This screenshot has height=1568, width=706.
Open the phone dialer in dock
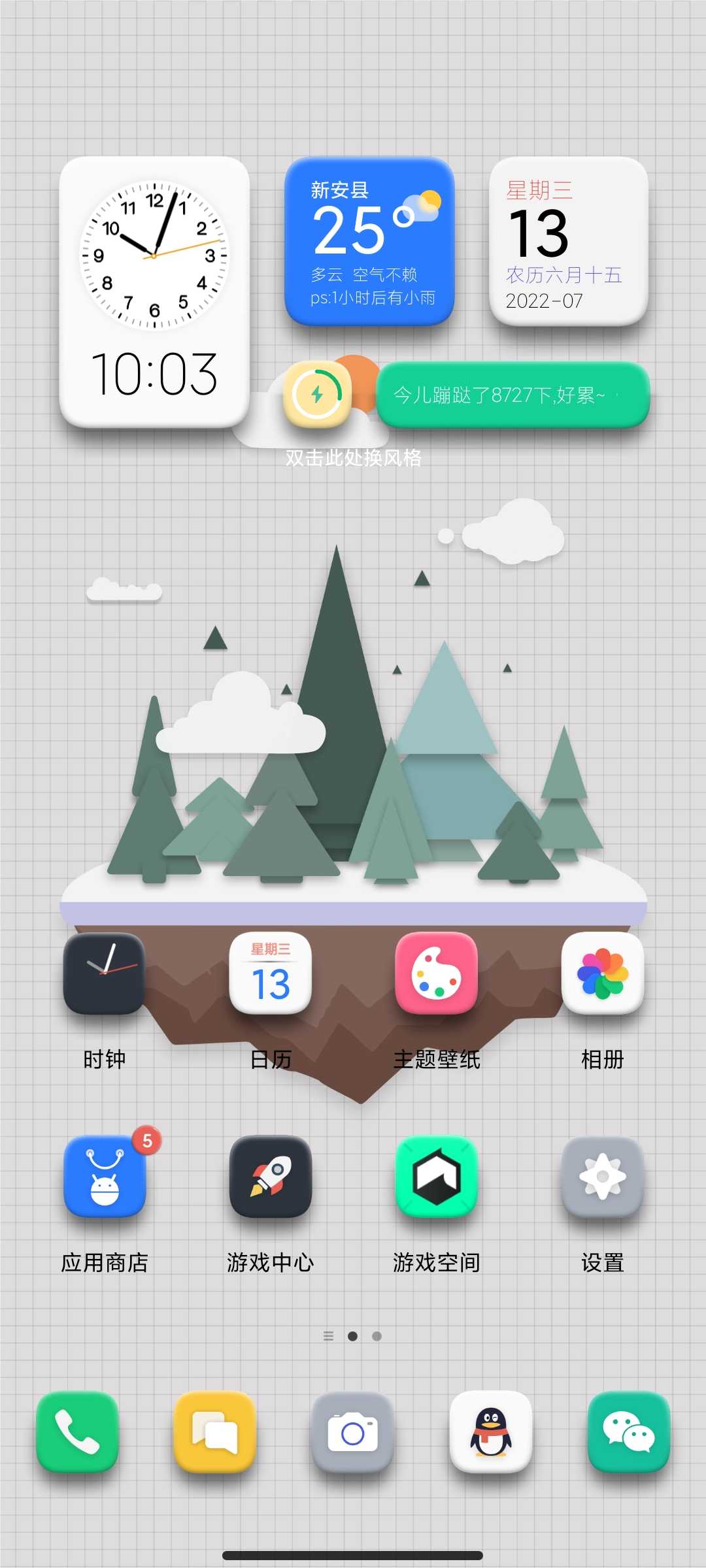point(77,1431)
